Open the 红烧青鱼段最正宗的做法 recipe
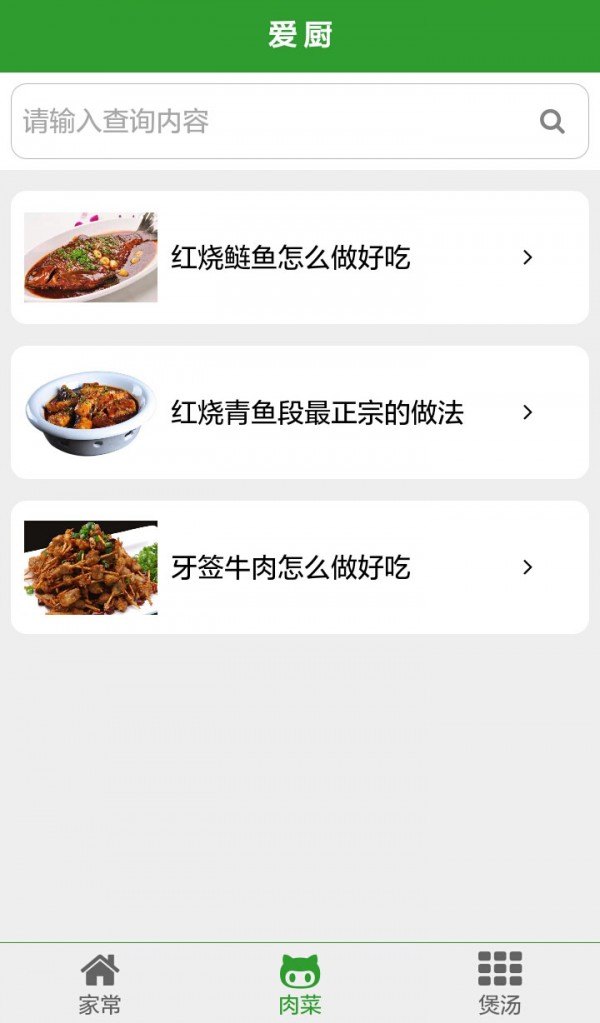 click(300, 412)
